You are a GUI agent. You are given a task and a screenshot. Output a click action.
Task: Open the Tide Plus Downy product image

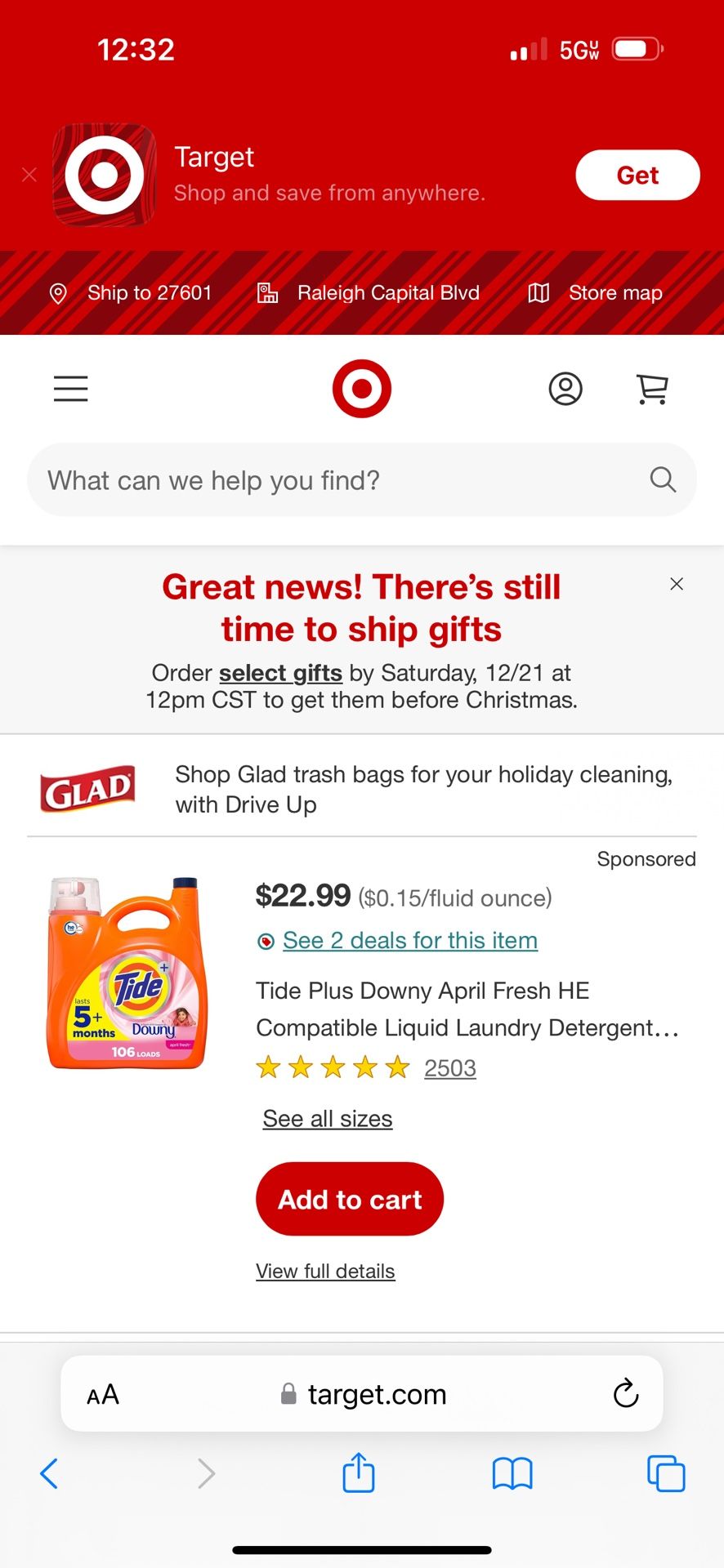click(x=127, y=973)
